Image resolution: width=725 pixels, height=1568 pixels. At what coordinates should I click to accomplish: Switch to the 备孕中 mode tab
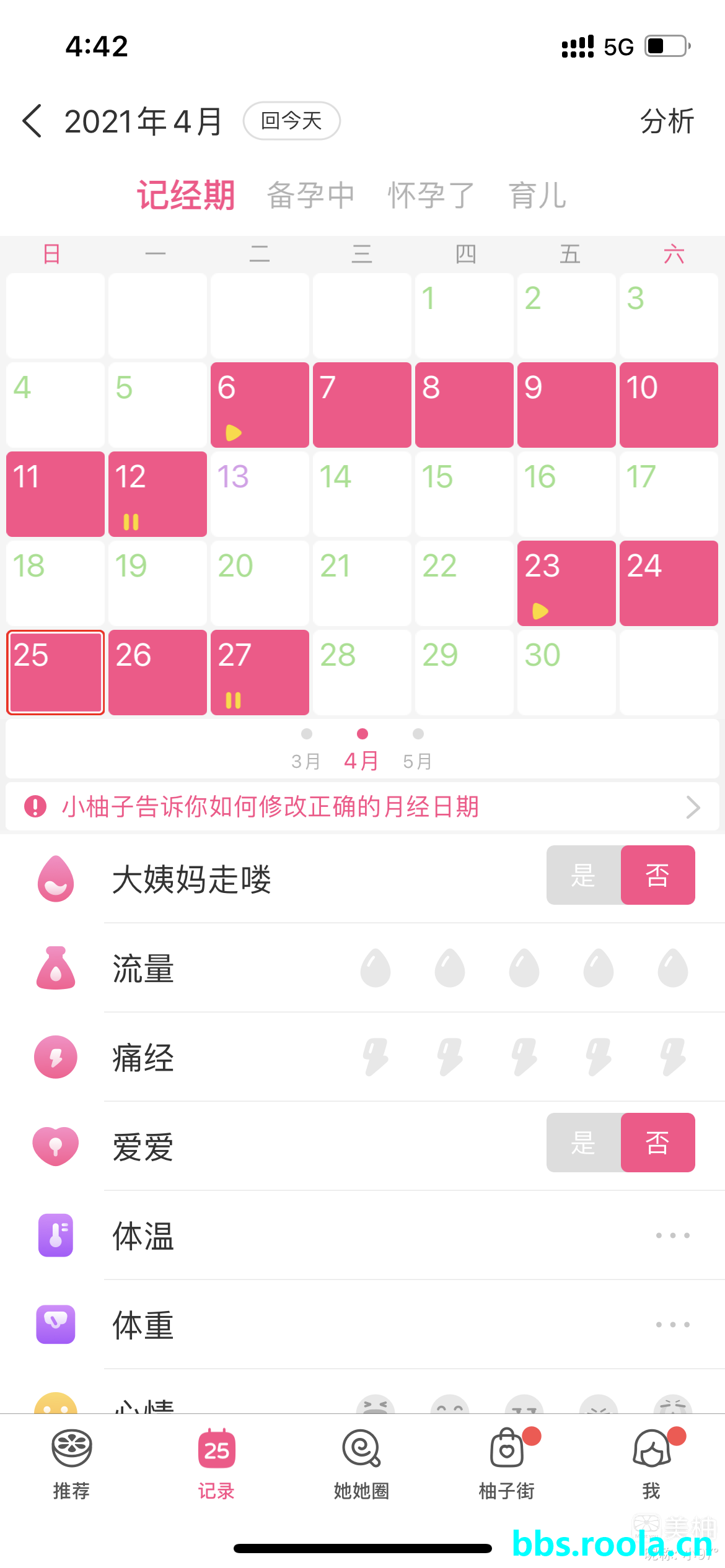(310, 196)
